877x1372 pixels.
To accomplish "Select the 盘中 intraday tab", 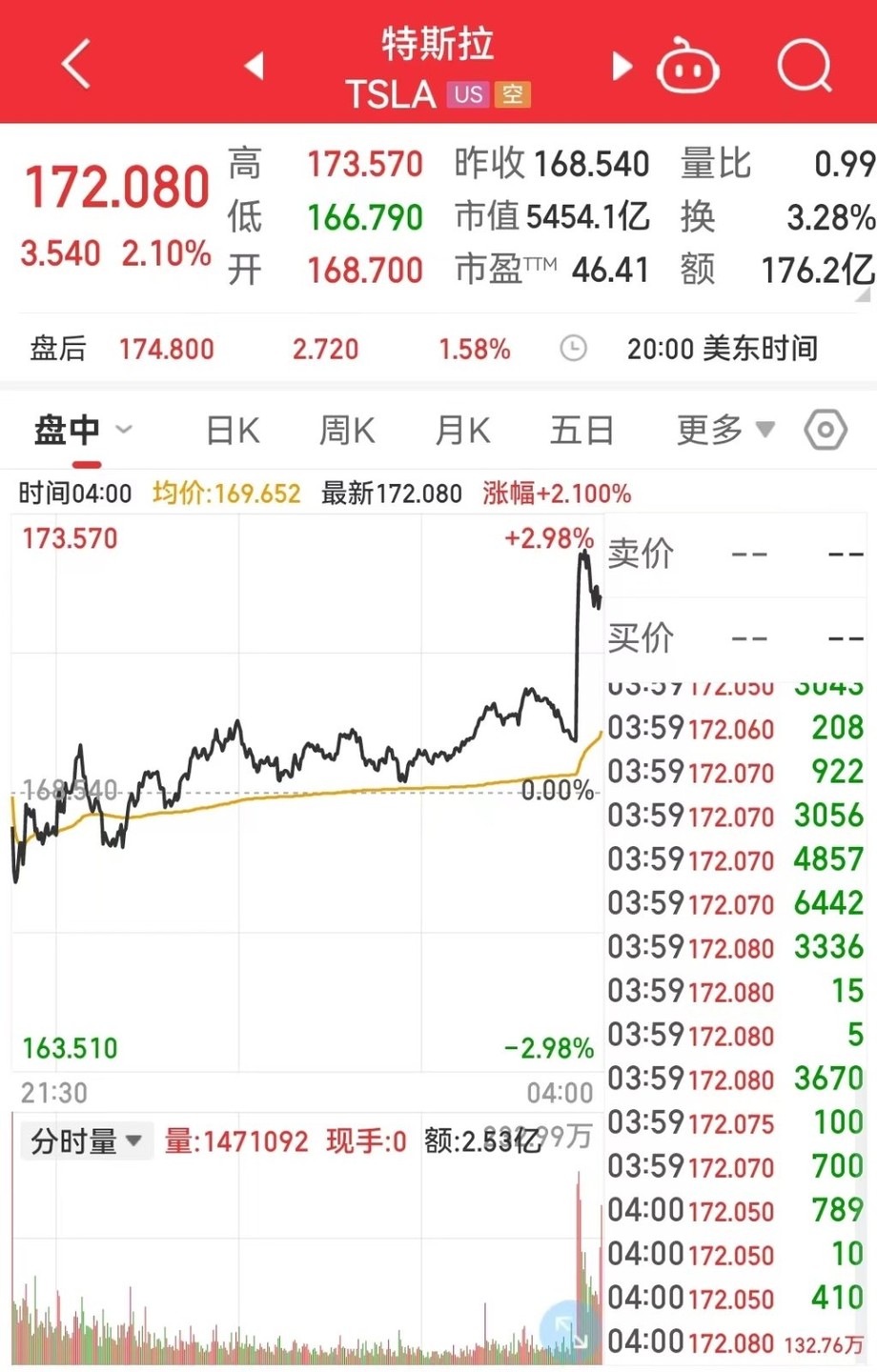I will point(69,431).
